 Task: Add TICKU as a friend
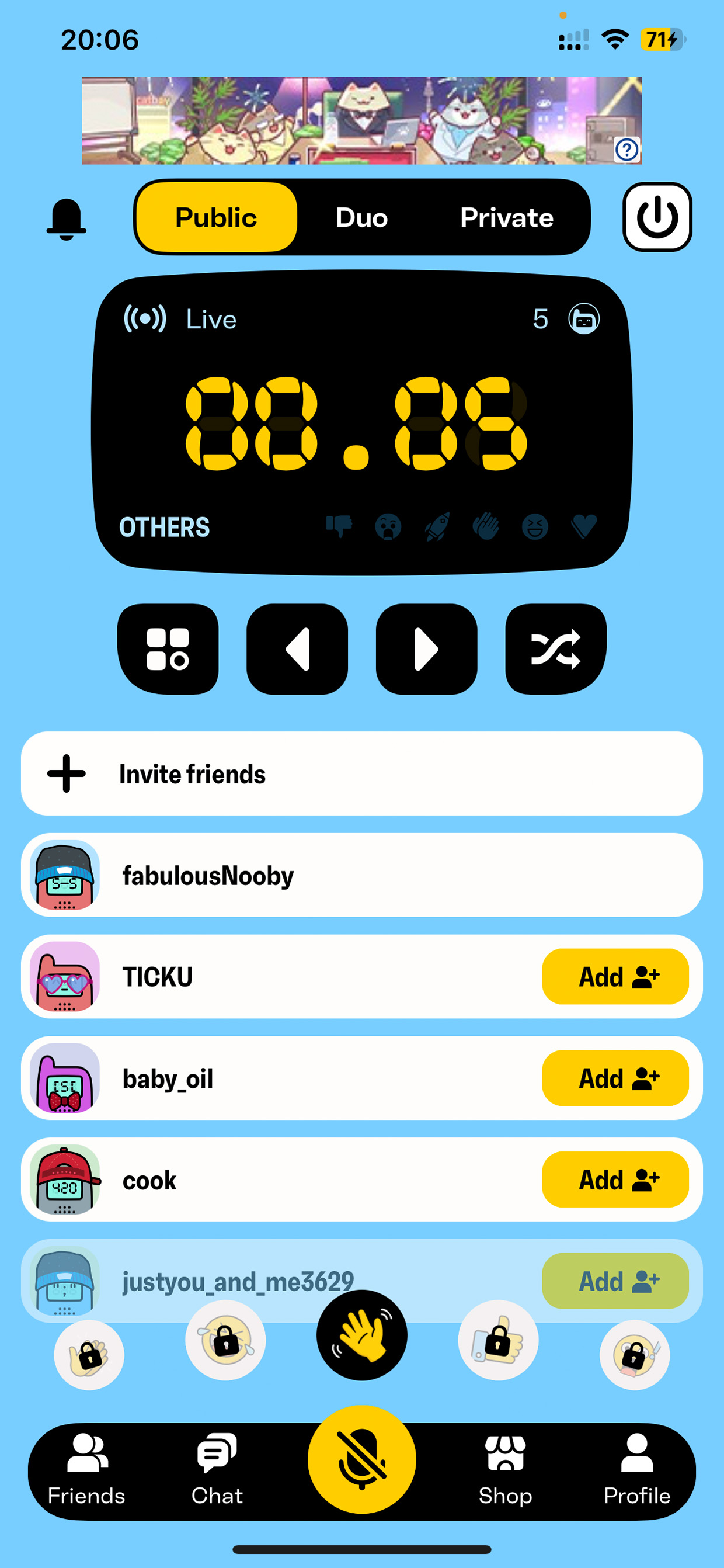coord(615,976)
